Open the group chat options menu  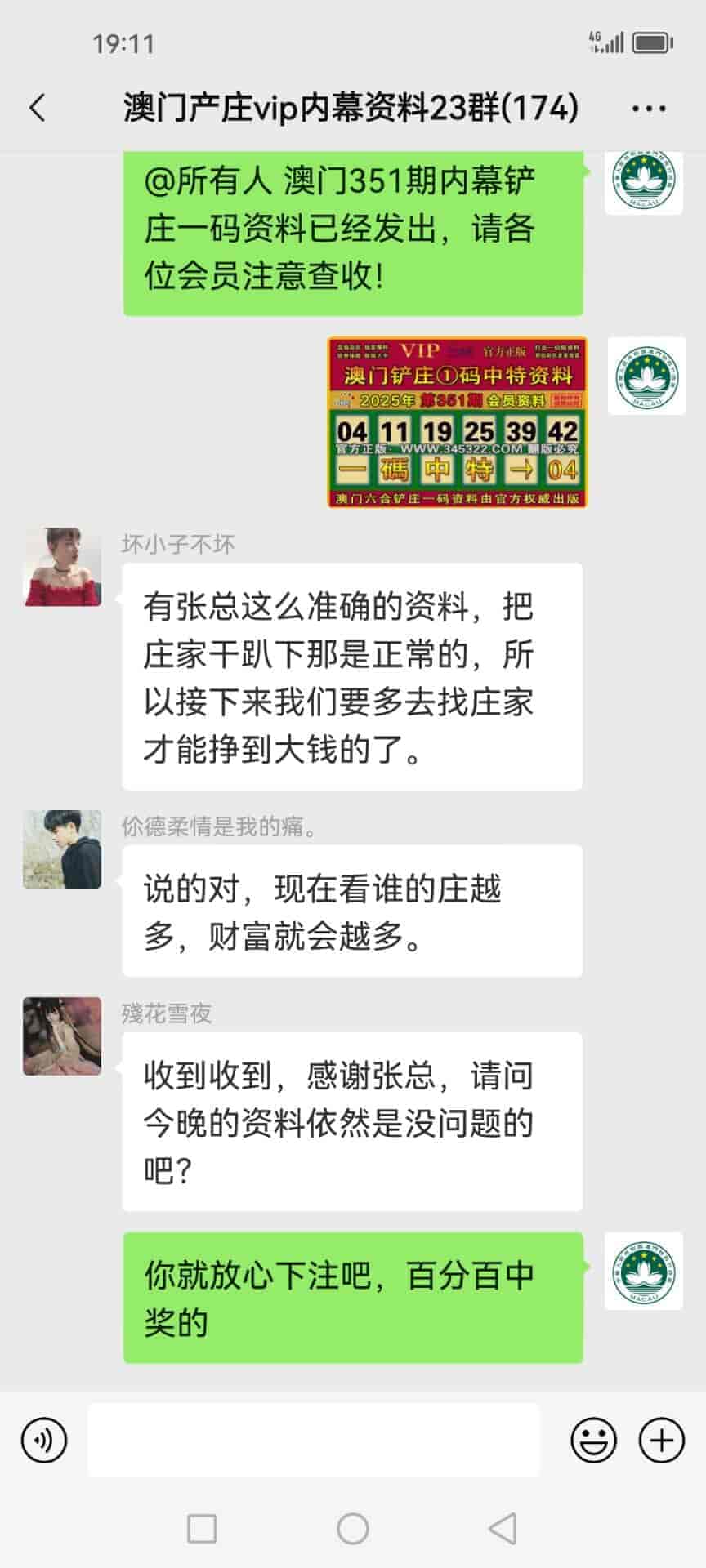coord(649,108)
